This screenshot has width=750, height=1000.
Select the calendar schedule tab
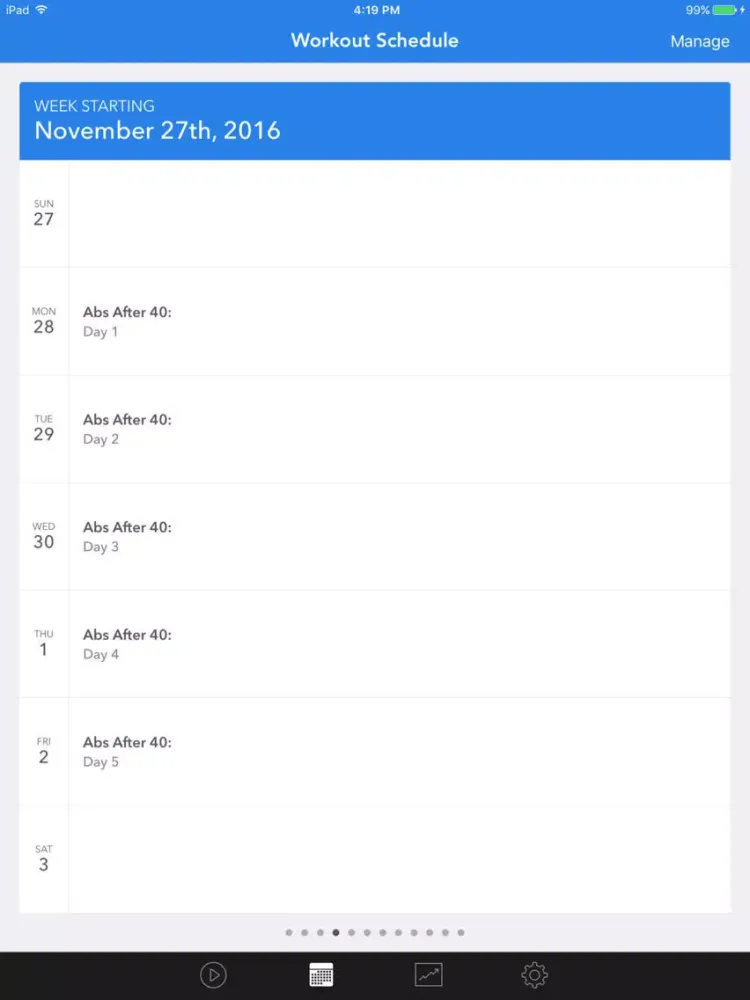pos(321,975)
